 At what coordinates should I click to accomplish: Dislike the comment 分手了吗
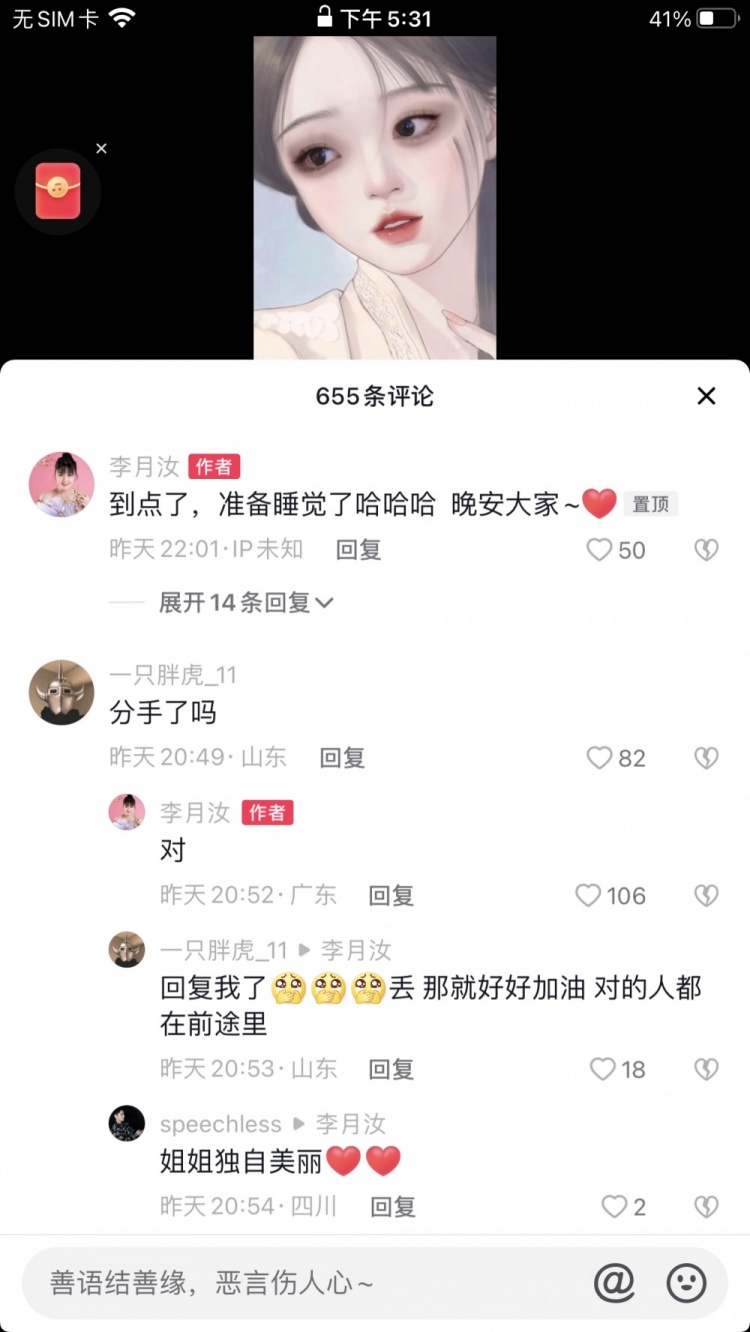pyautogui.click(x=706, y=758)
